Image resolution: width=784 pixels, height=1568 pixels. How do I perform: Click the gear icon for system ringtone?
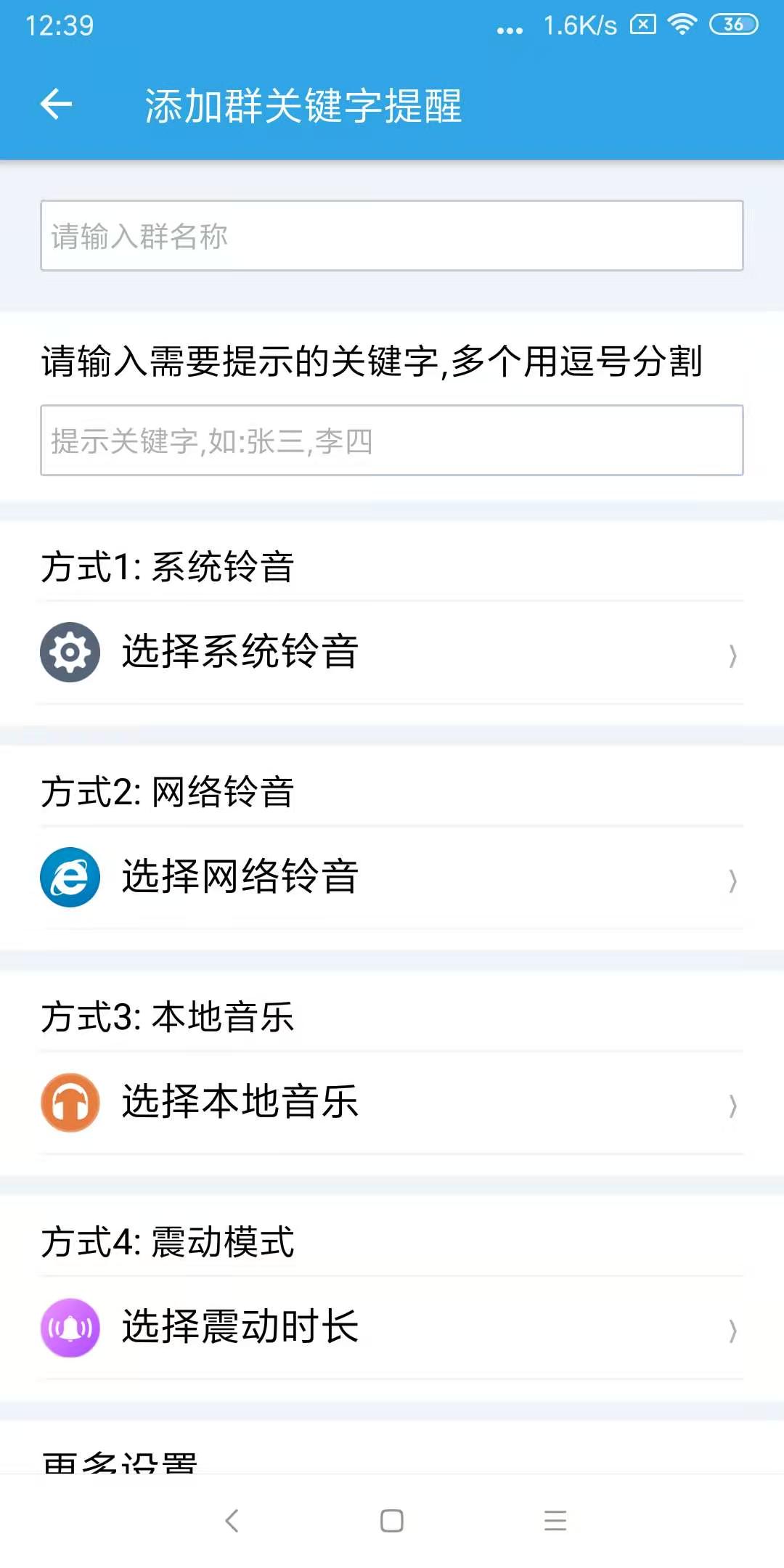70,651
